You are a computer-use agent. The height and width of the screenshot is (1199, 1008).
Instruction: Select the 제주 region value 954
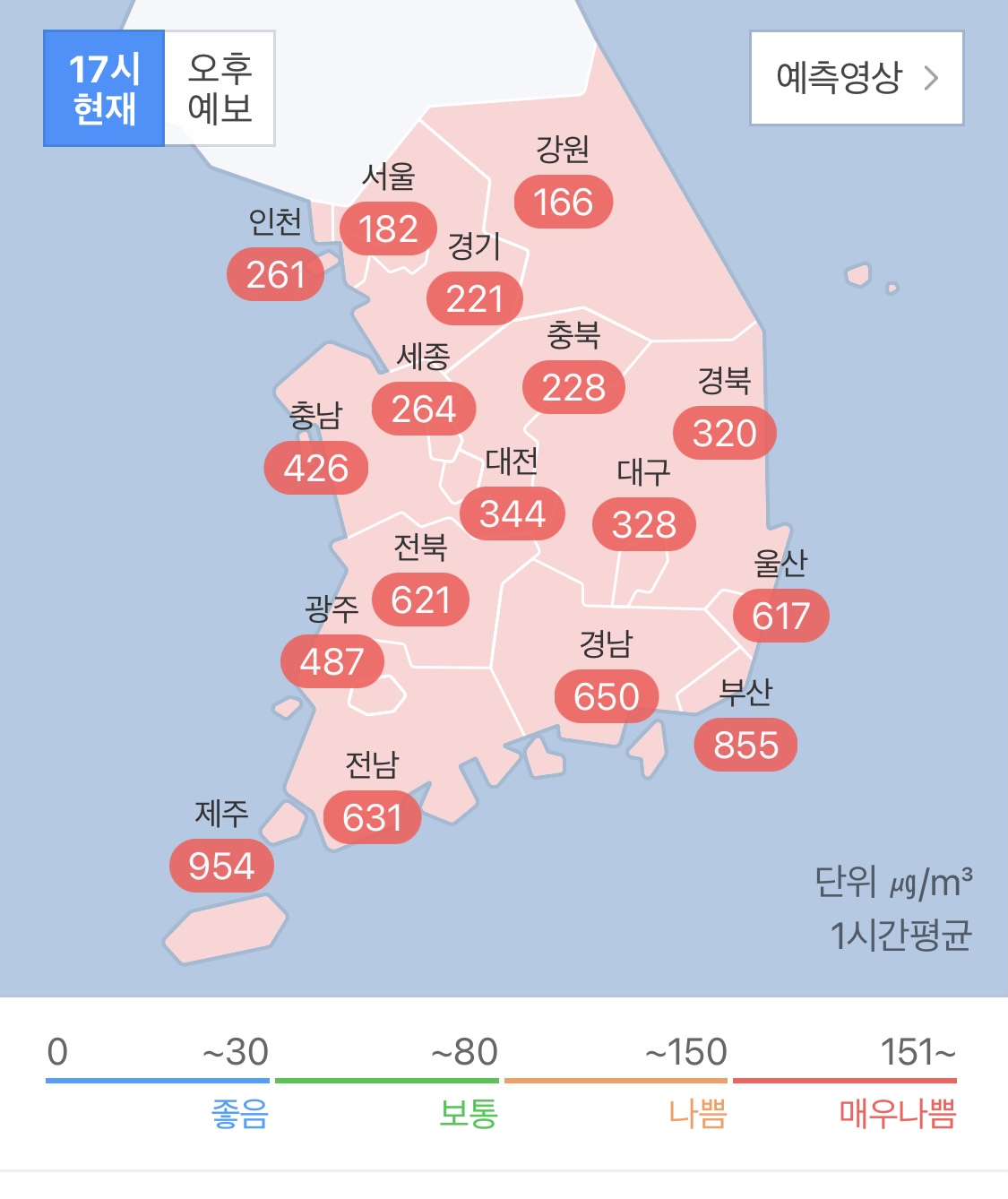221,866
